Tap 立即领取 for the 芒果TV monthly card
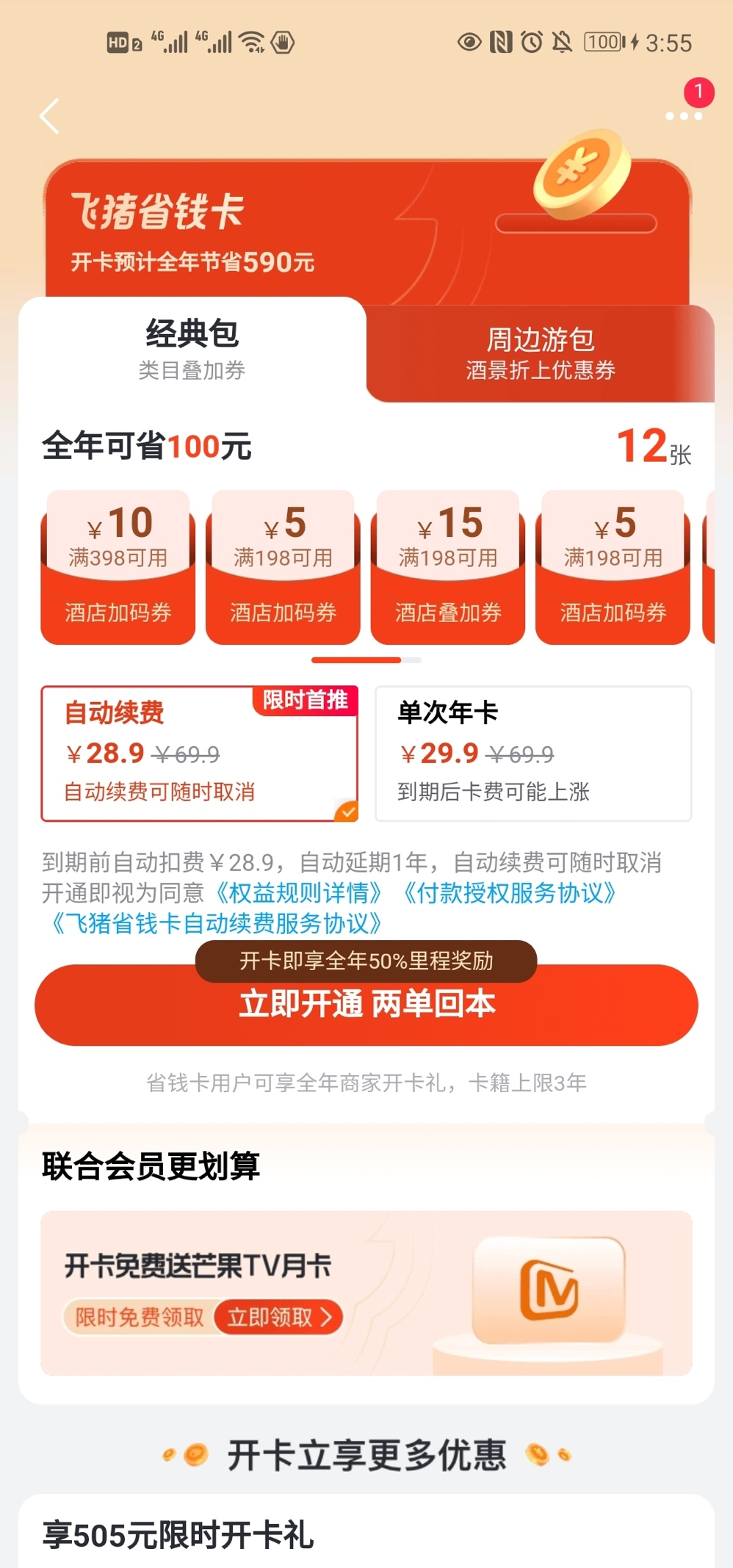The width and height of the screenshot is (733, 1568). [x=279, y=1318]
